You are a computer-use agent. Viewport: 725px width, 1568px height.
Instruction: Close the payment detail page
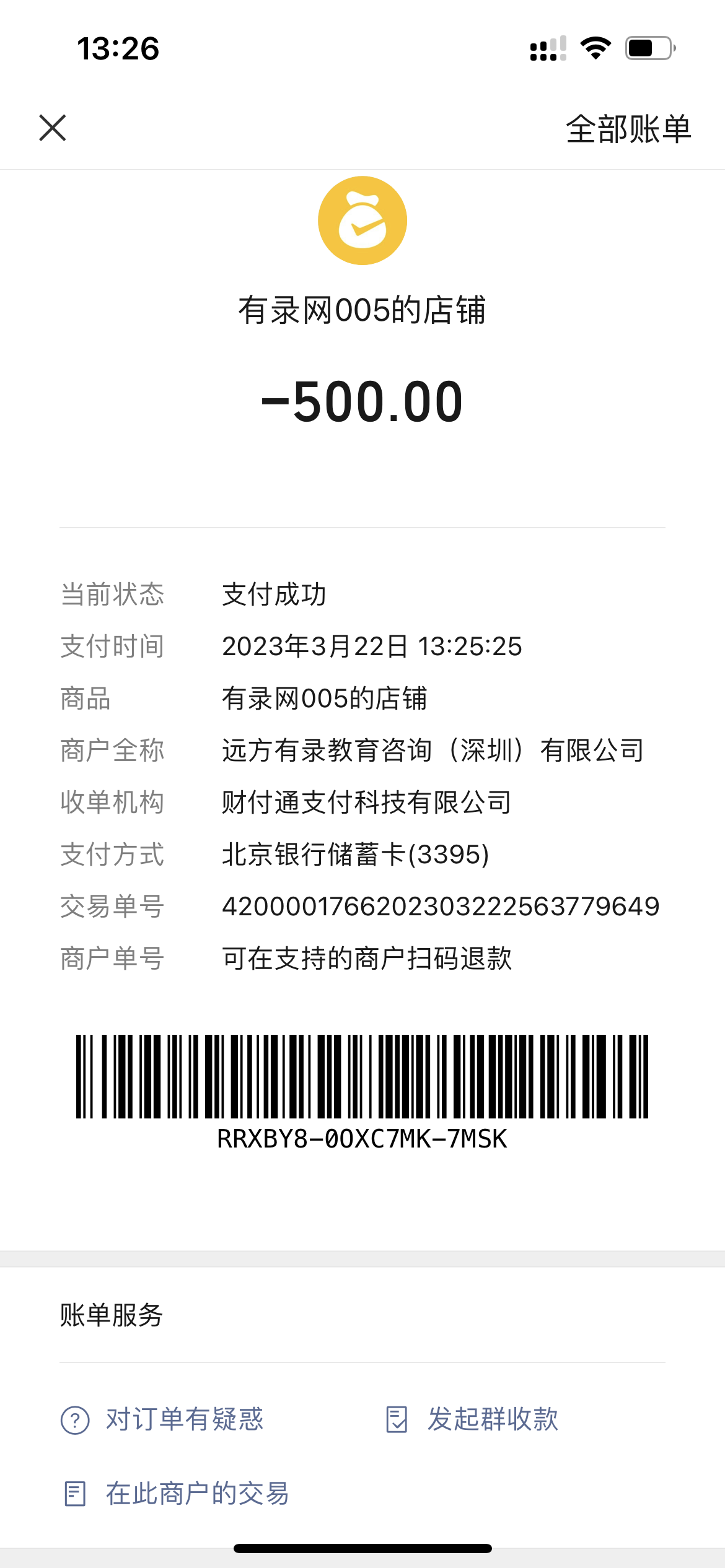pyautogui.click(x=53, y=128)
